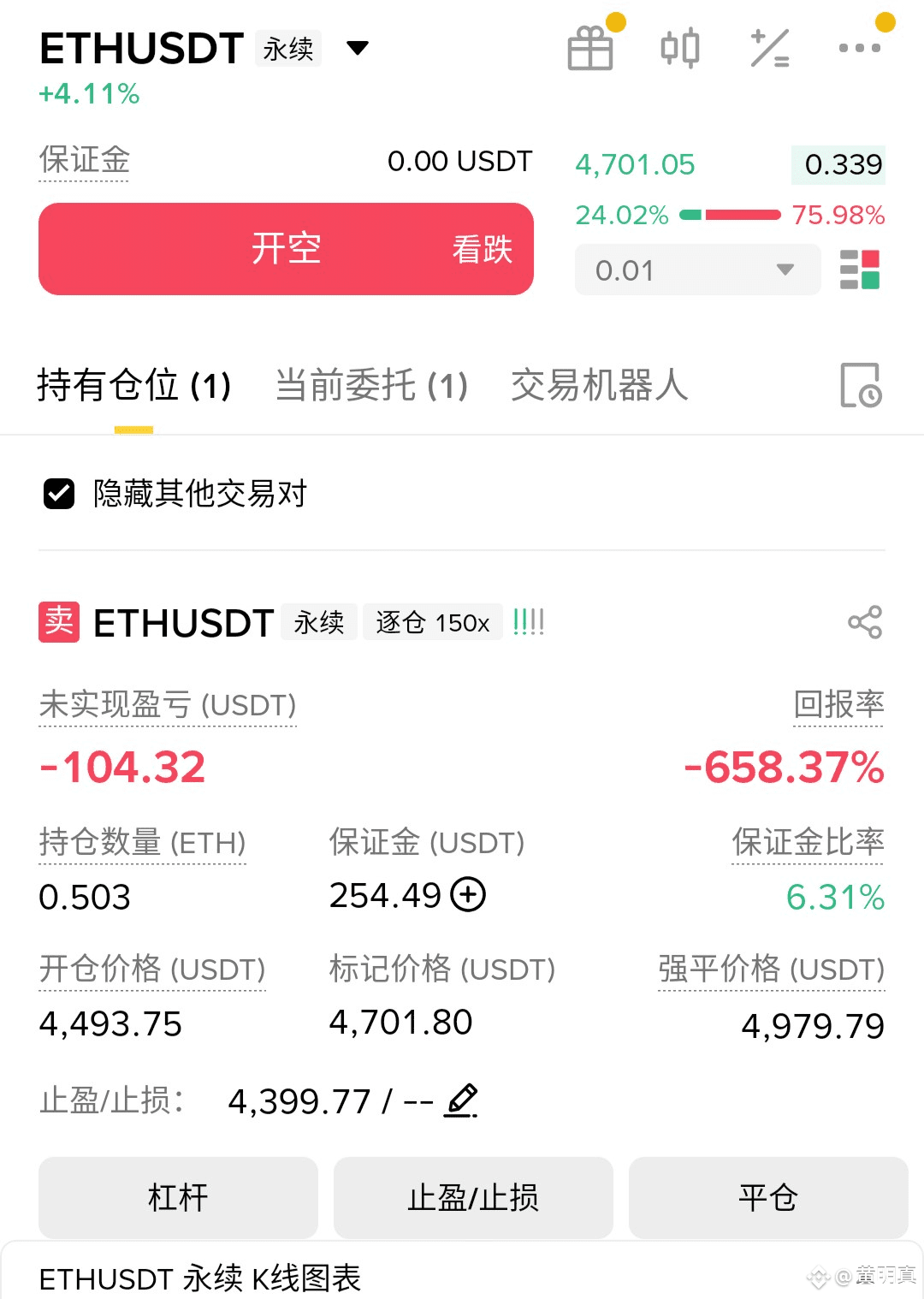Open the gift rewards icon
This screenshot has height=1299, width=924.
click(x=590, y=48)
